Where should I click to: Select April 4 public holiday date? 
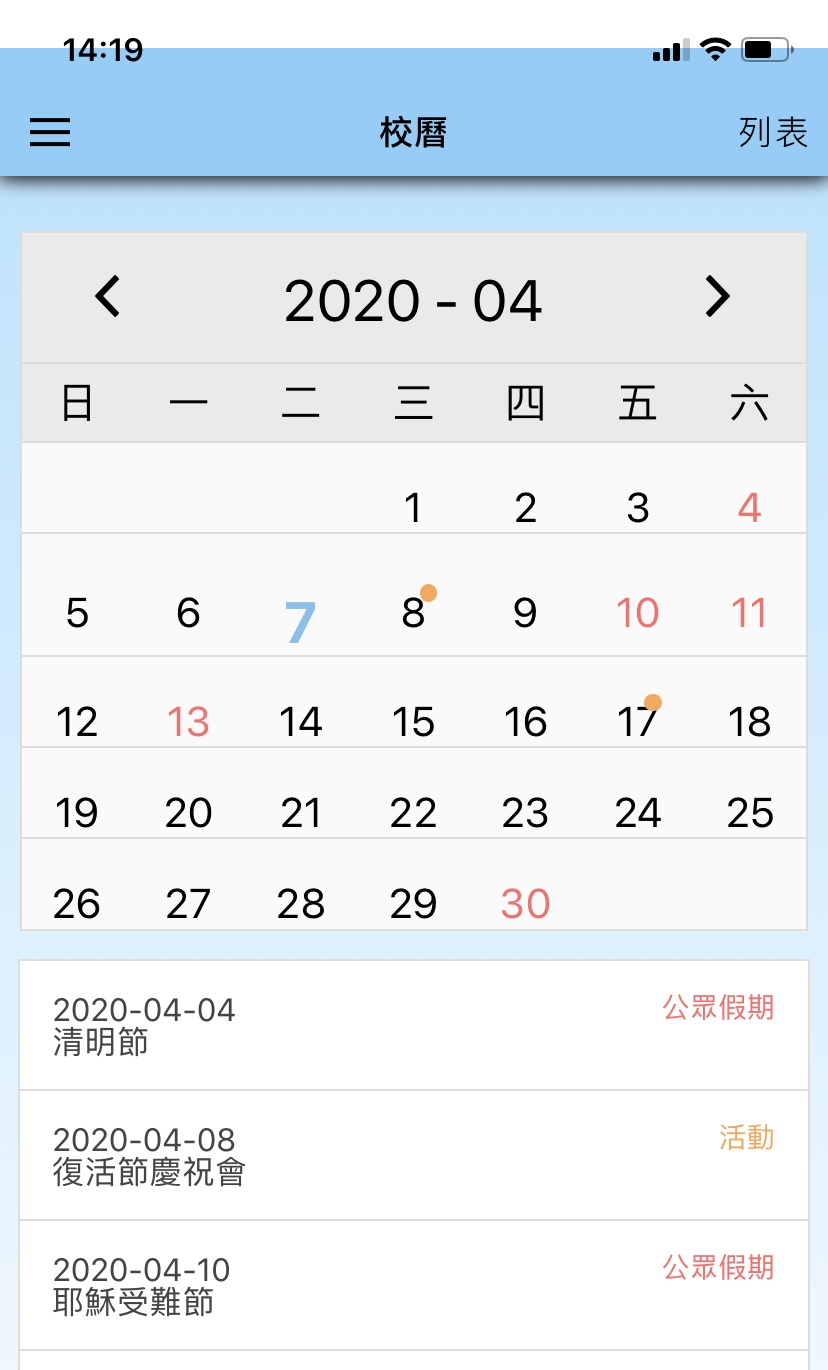[750, 508]
